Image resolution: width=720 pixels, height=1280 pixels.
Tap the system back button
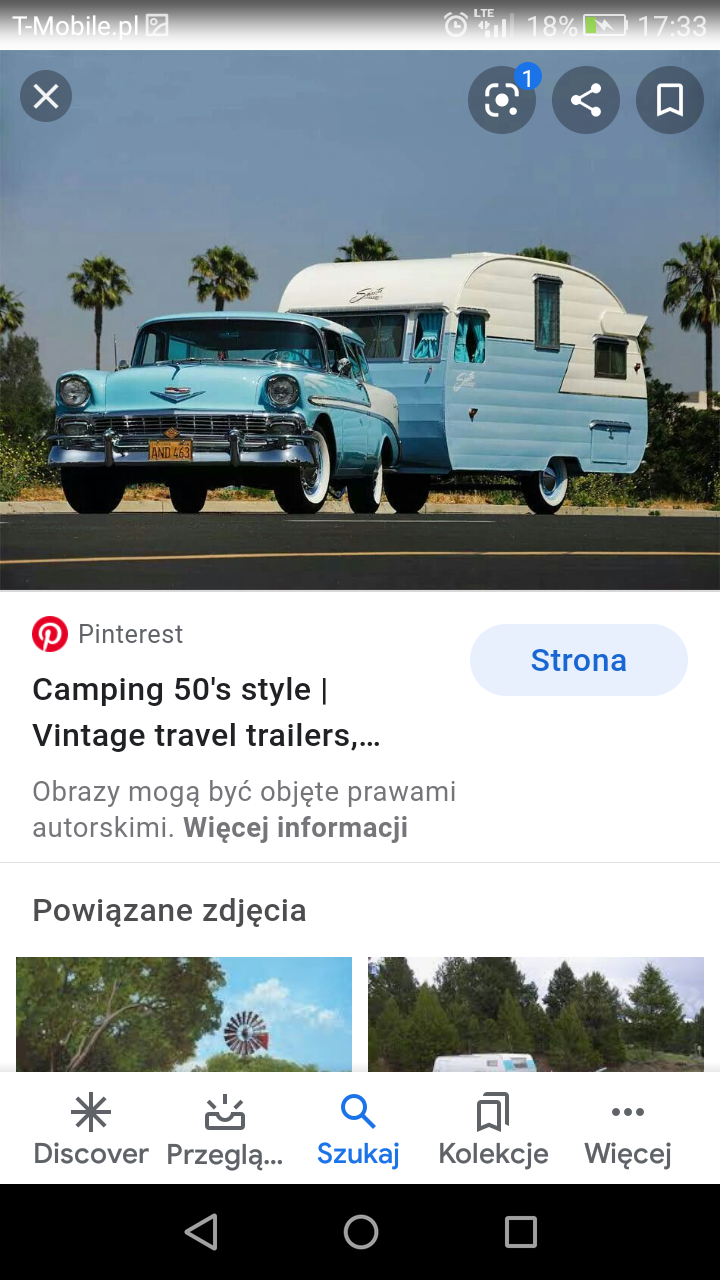coord(201,1232)
